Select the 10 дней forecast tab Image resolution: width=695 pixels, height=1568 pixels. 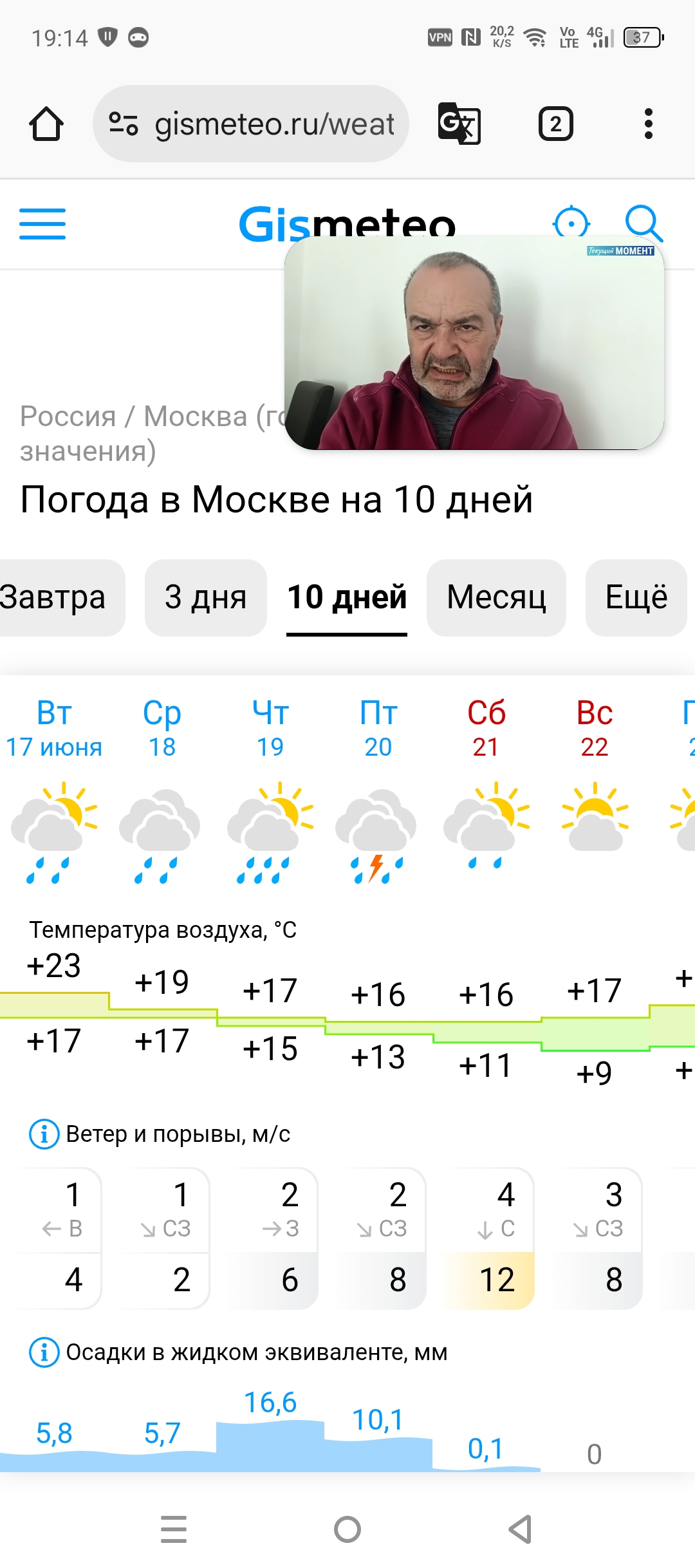[347, 597]
